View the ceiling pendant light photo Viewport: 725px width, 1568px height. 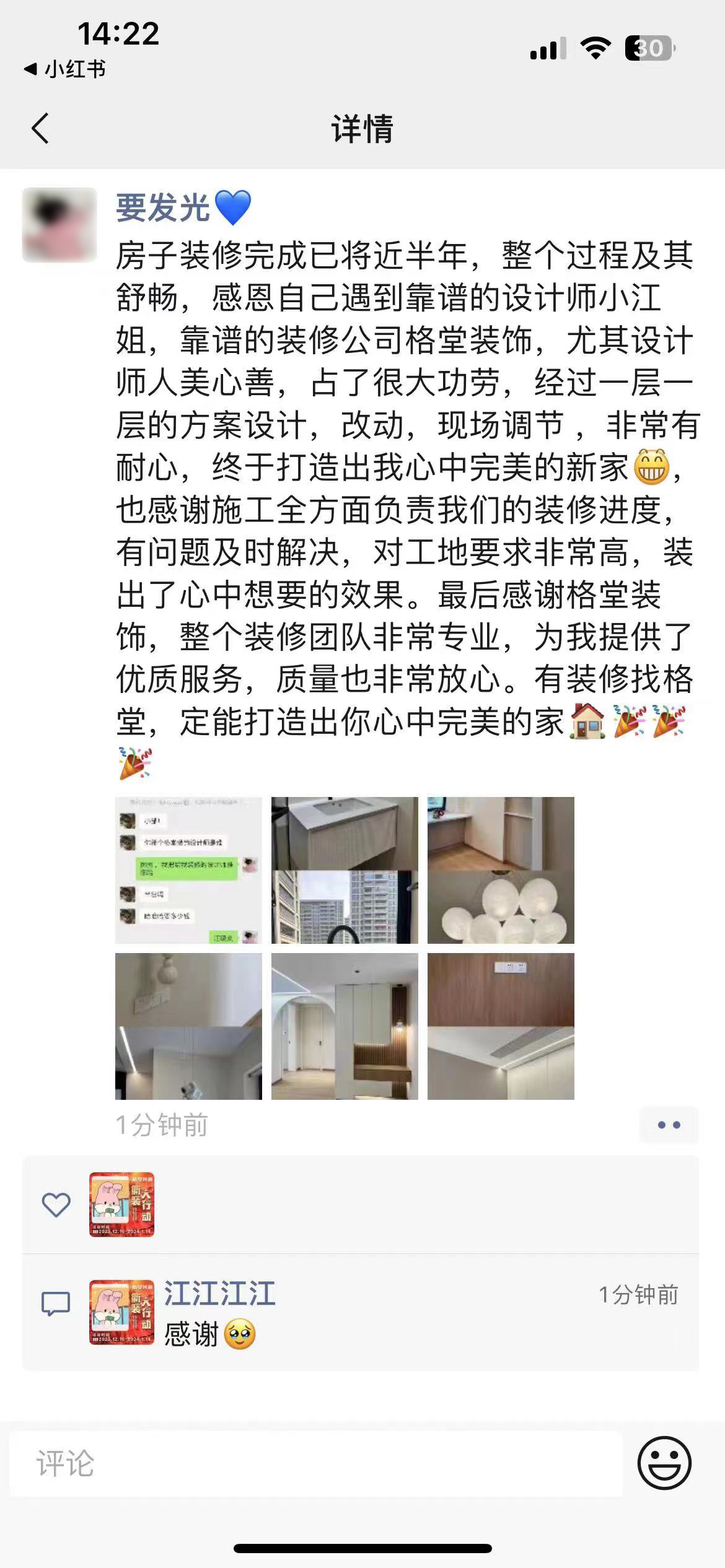[188, 1026]
